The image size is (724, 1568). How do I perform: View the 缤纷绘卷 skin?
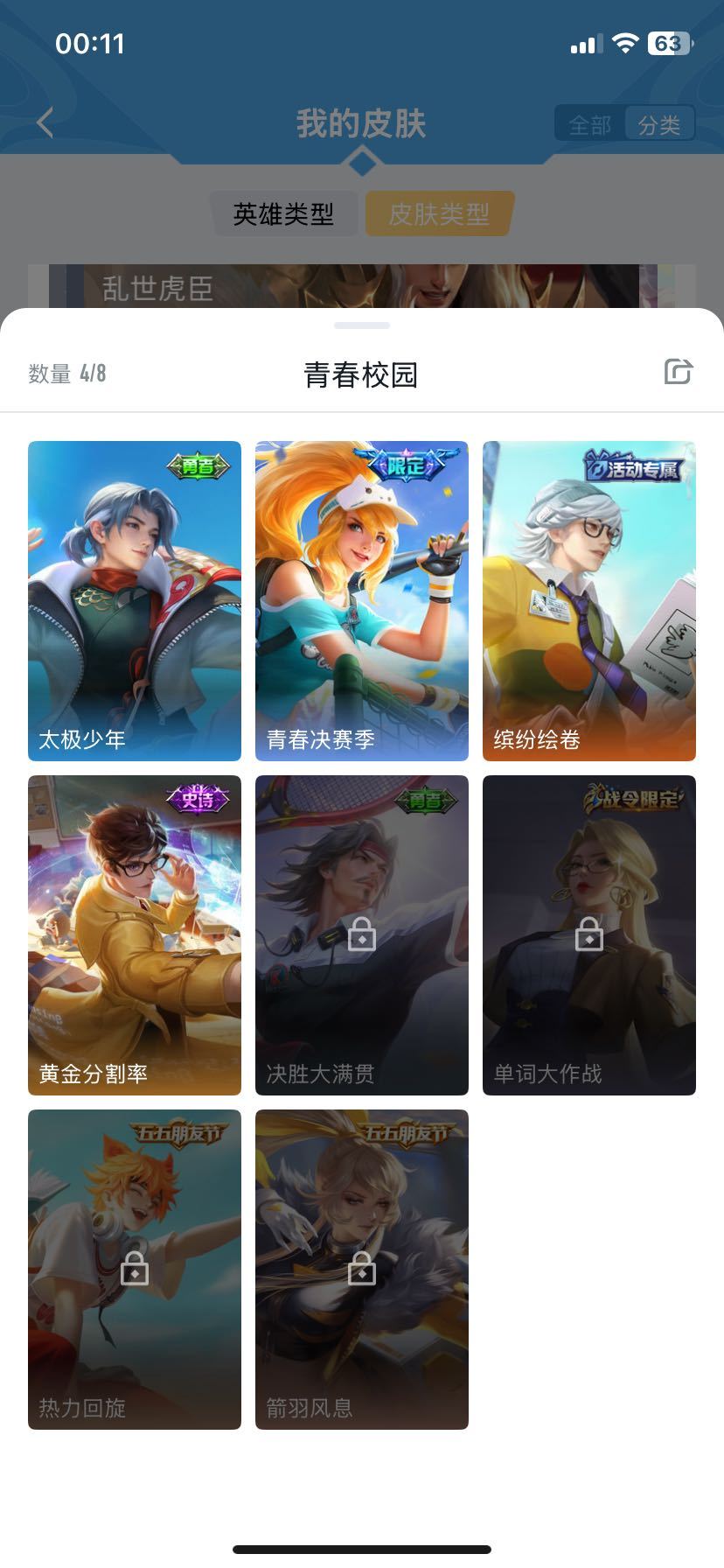(x=589, y=601)
